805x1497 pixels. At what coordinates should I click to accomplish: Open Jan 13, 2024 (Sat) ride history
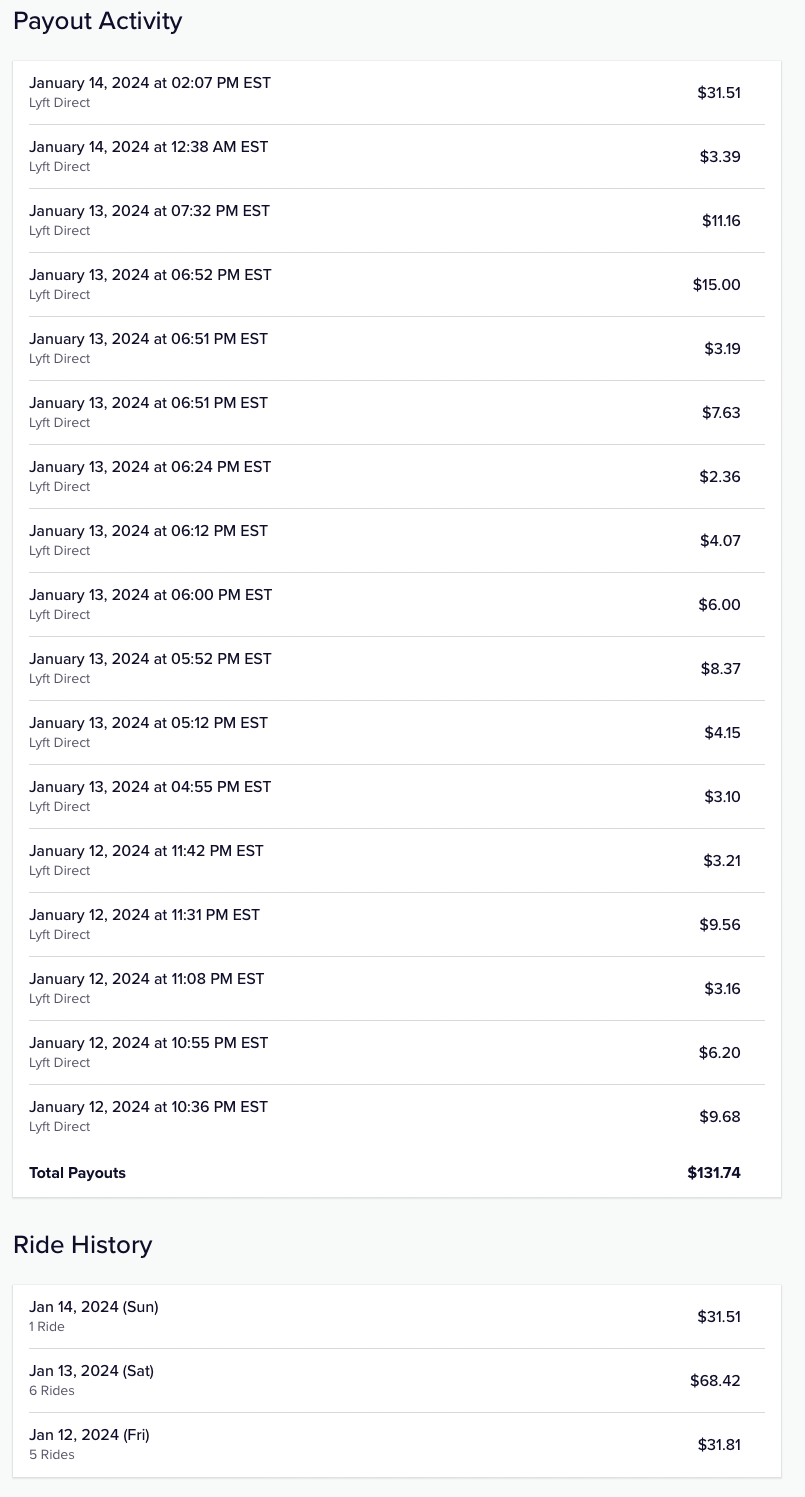pos(397,1380)
